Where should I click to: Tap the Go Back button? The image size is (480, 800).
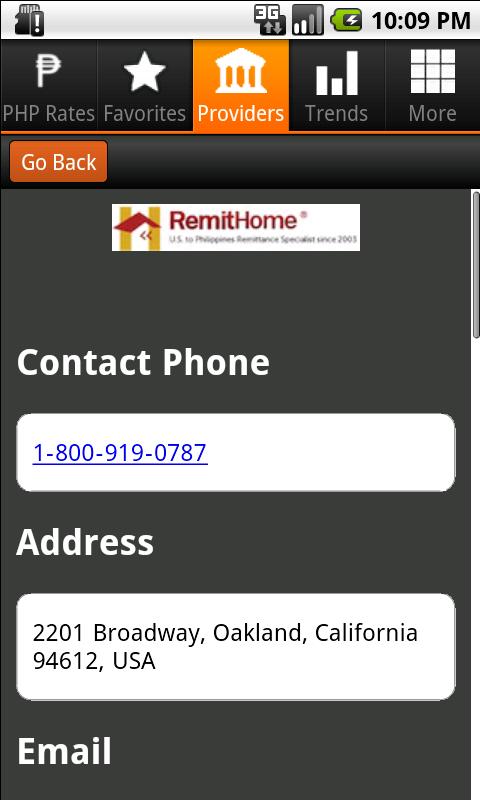click(59, 162)
